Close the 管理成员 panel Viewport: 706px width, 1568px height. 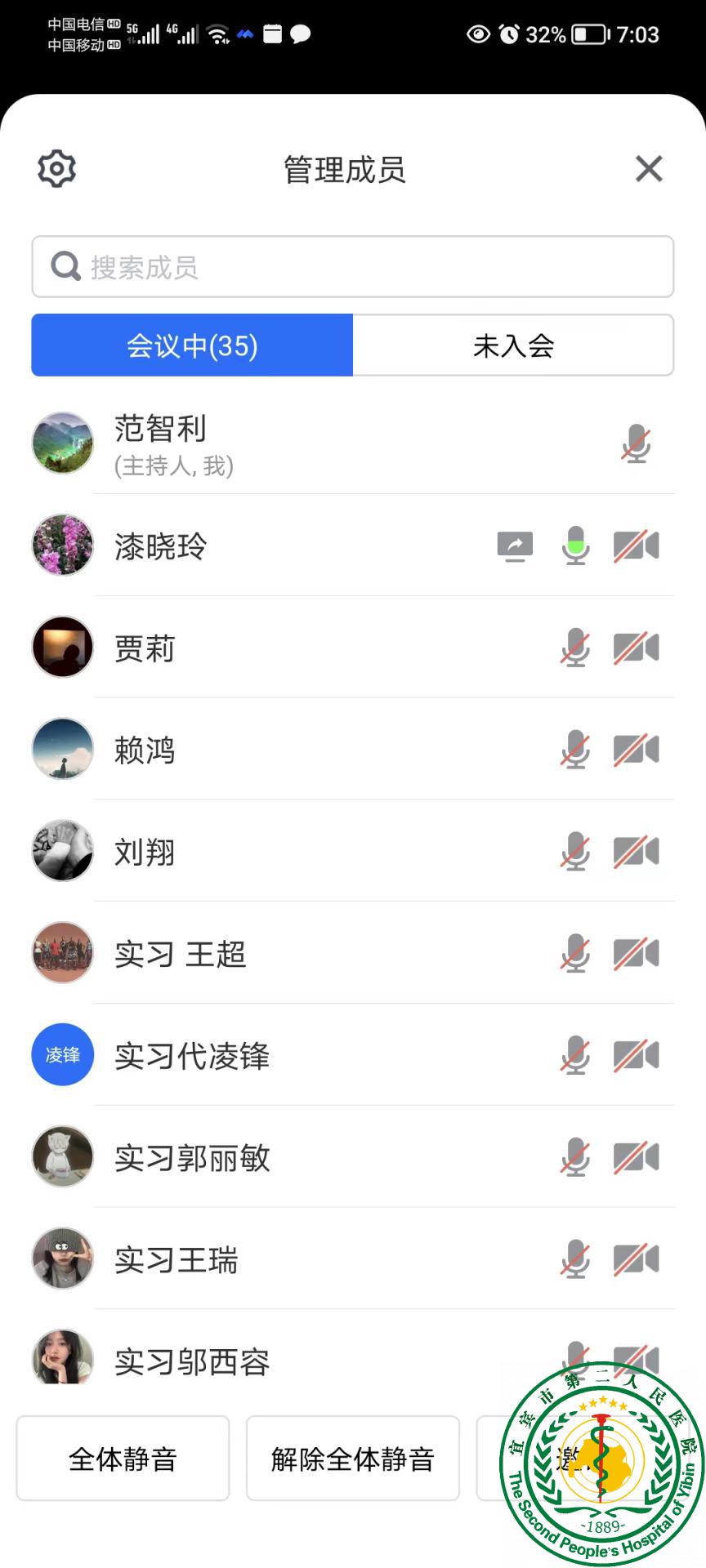[649, 169]
